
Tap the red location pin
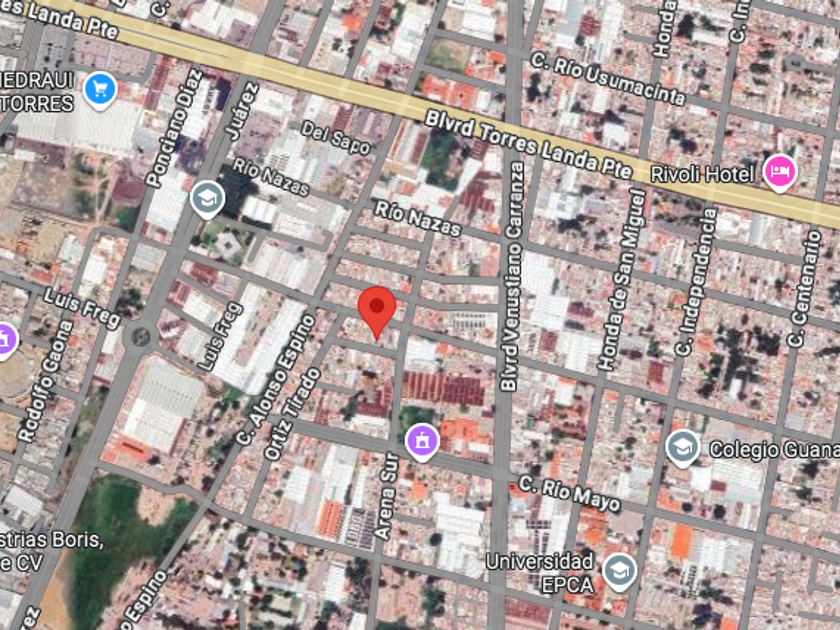coord(377,309)
